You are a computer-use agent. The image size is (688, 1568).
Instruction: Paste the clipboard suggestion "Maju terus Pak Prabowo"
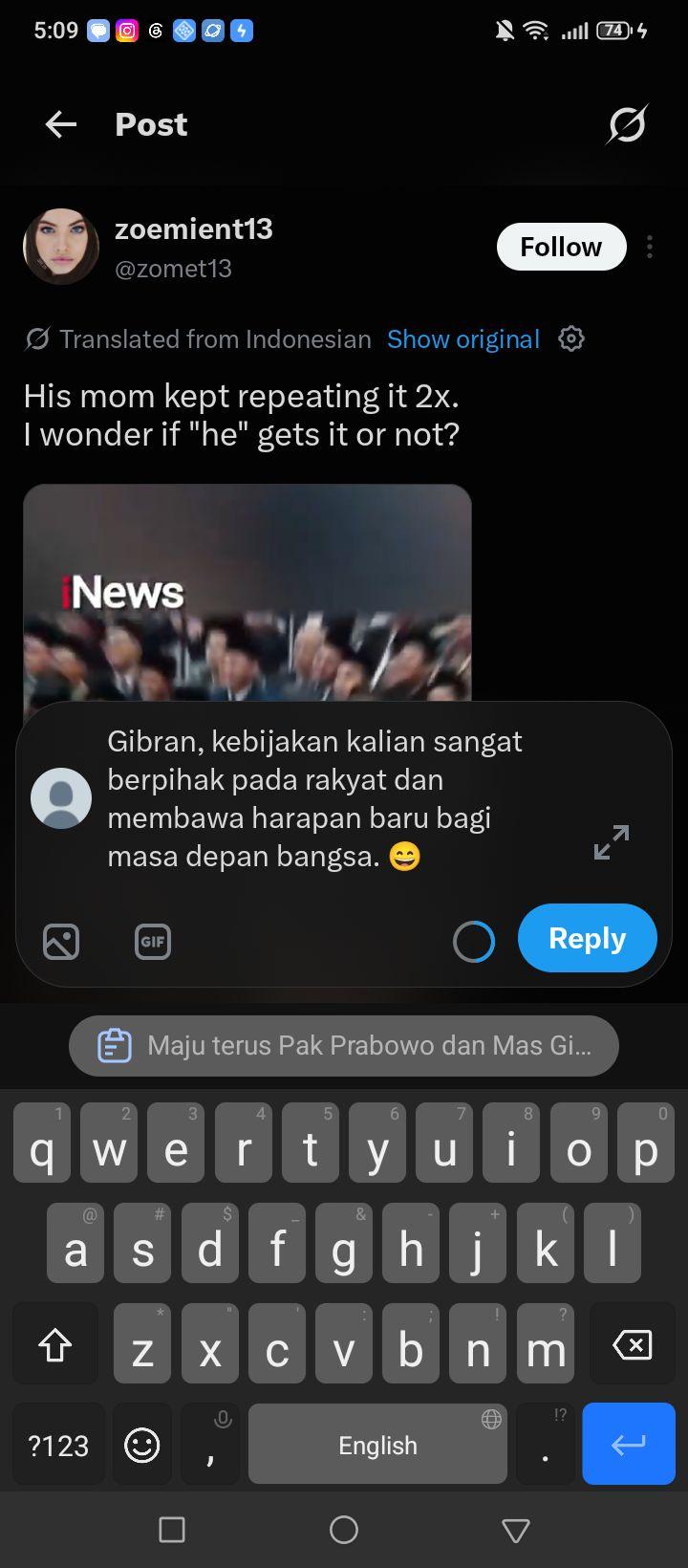click(344, 1046)
